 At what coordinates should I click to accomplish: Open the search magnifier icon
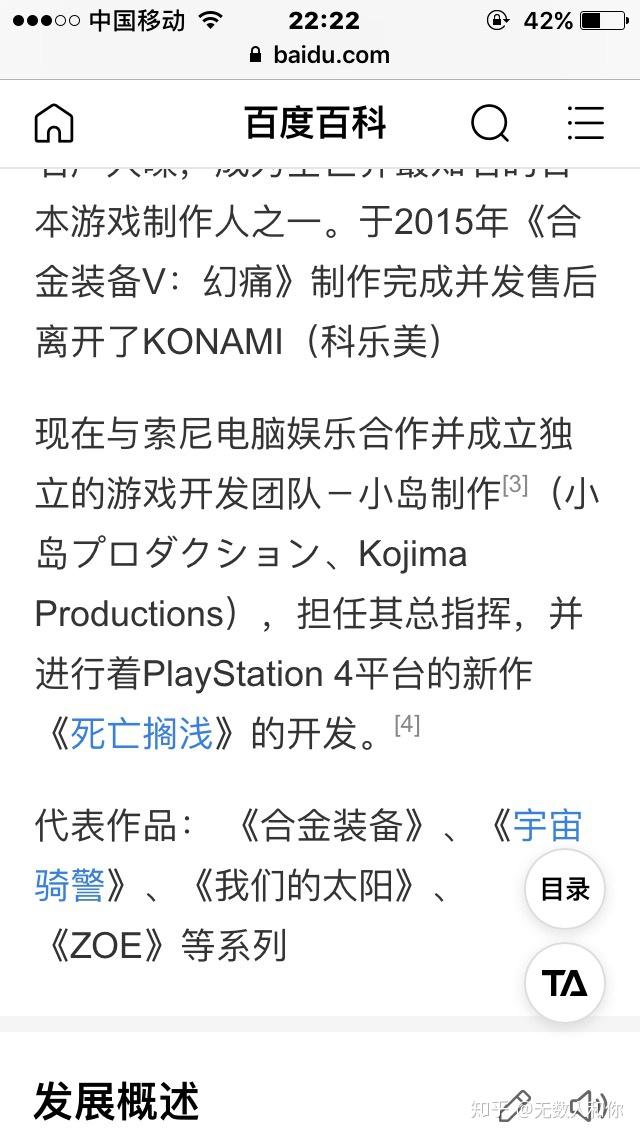click(489, 124)
